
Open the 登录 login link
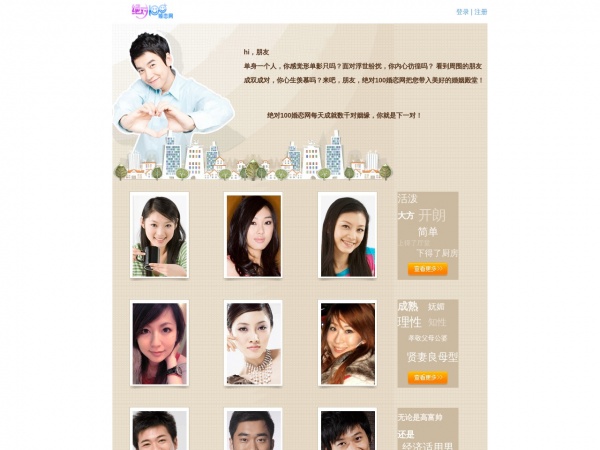[462, 12]
